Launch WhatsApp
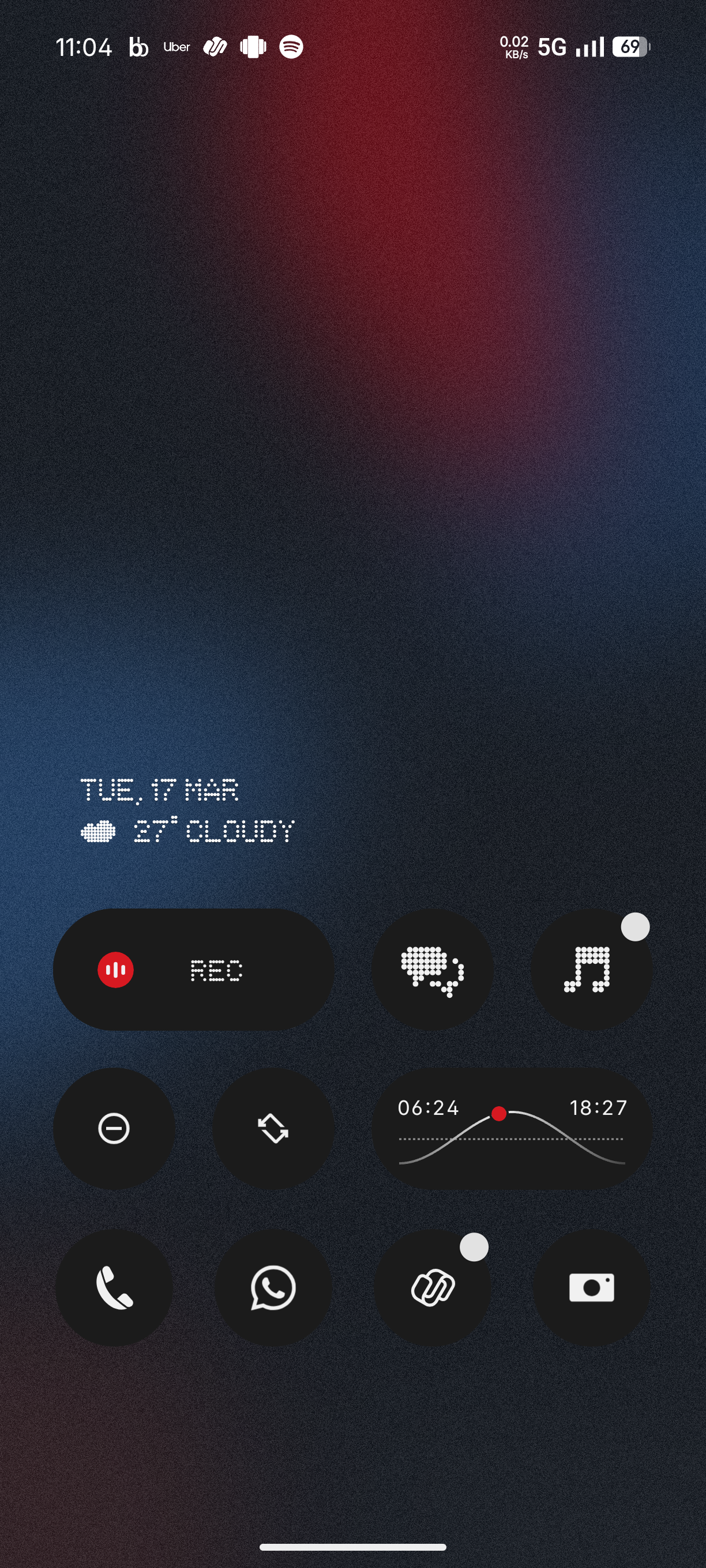The image size is (706, 1568). point(273,1287)
